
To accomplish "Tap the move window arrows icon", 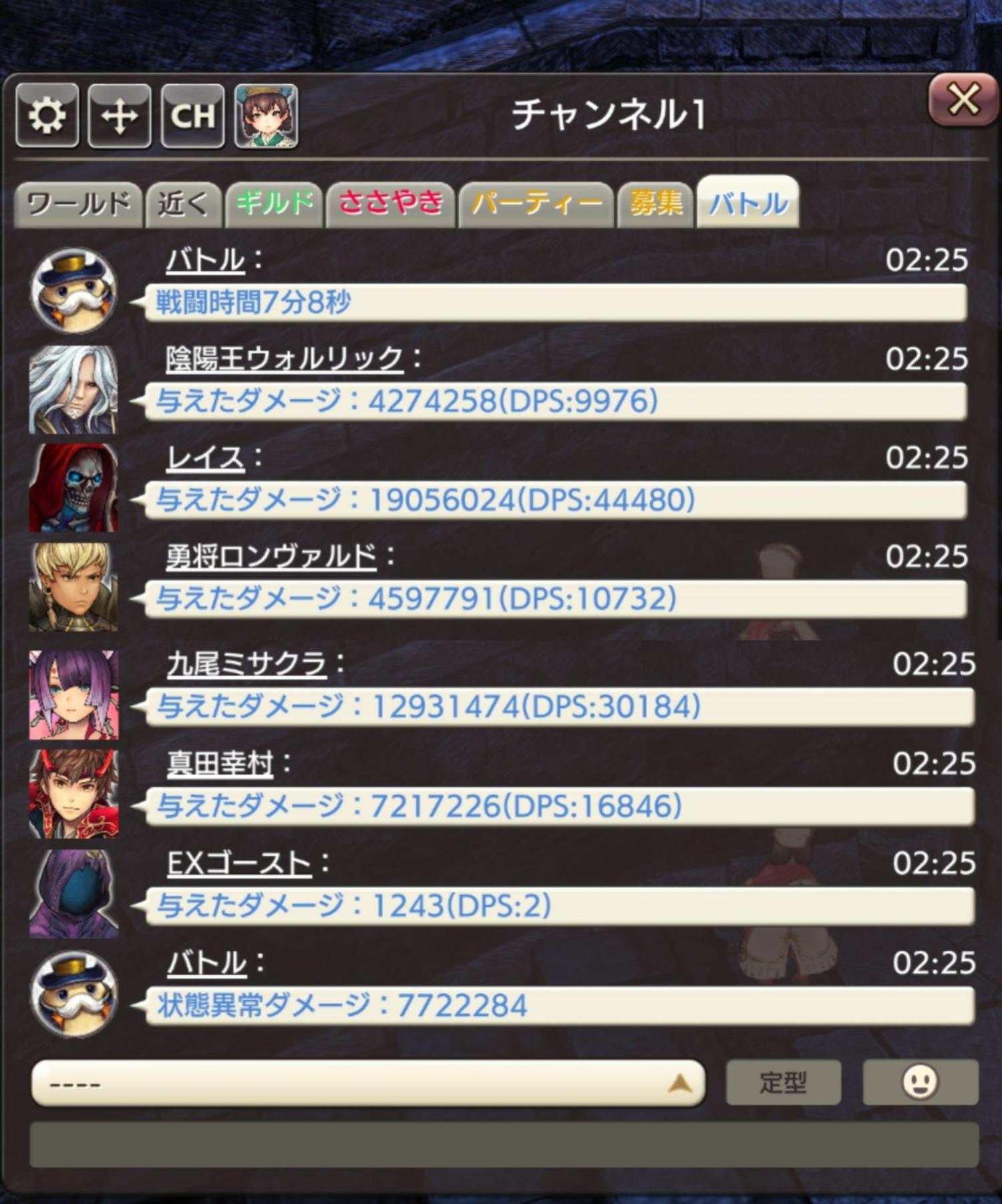I will coord(120,116).
